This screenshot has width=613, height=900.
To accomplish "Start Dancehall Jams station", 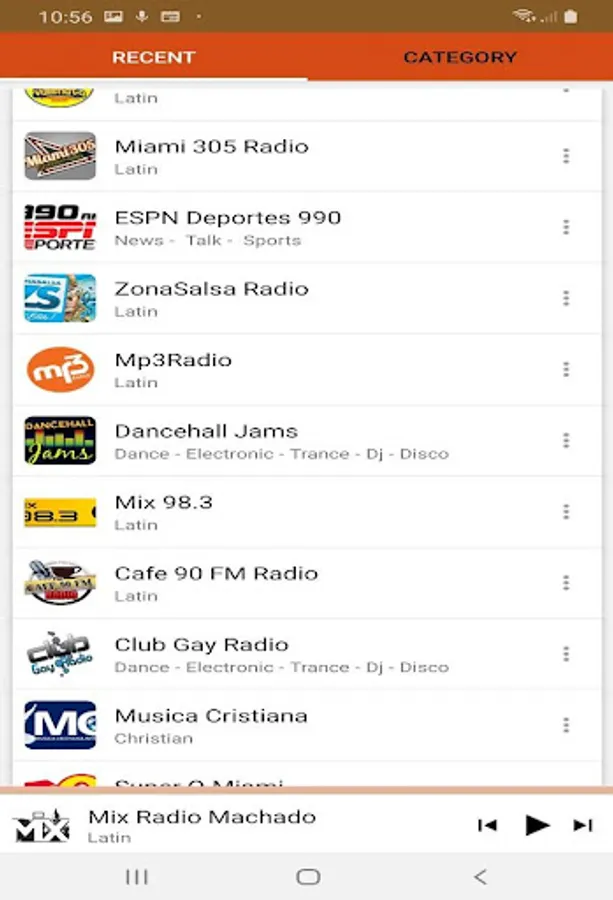I will click(207, 440).
